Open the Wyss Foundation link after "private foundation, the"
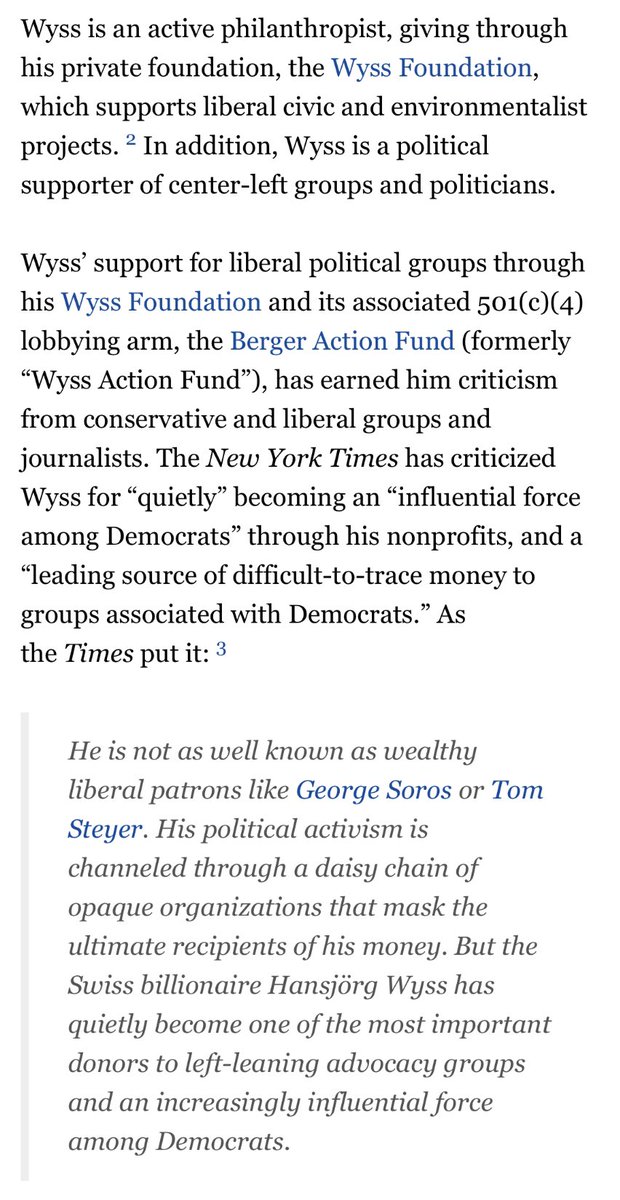The width and height of the screenshot is (620, 1200). click(431, 68)
